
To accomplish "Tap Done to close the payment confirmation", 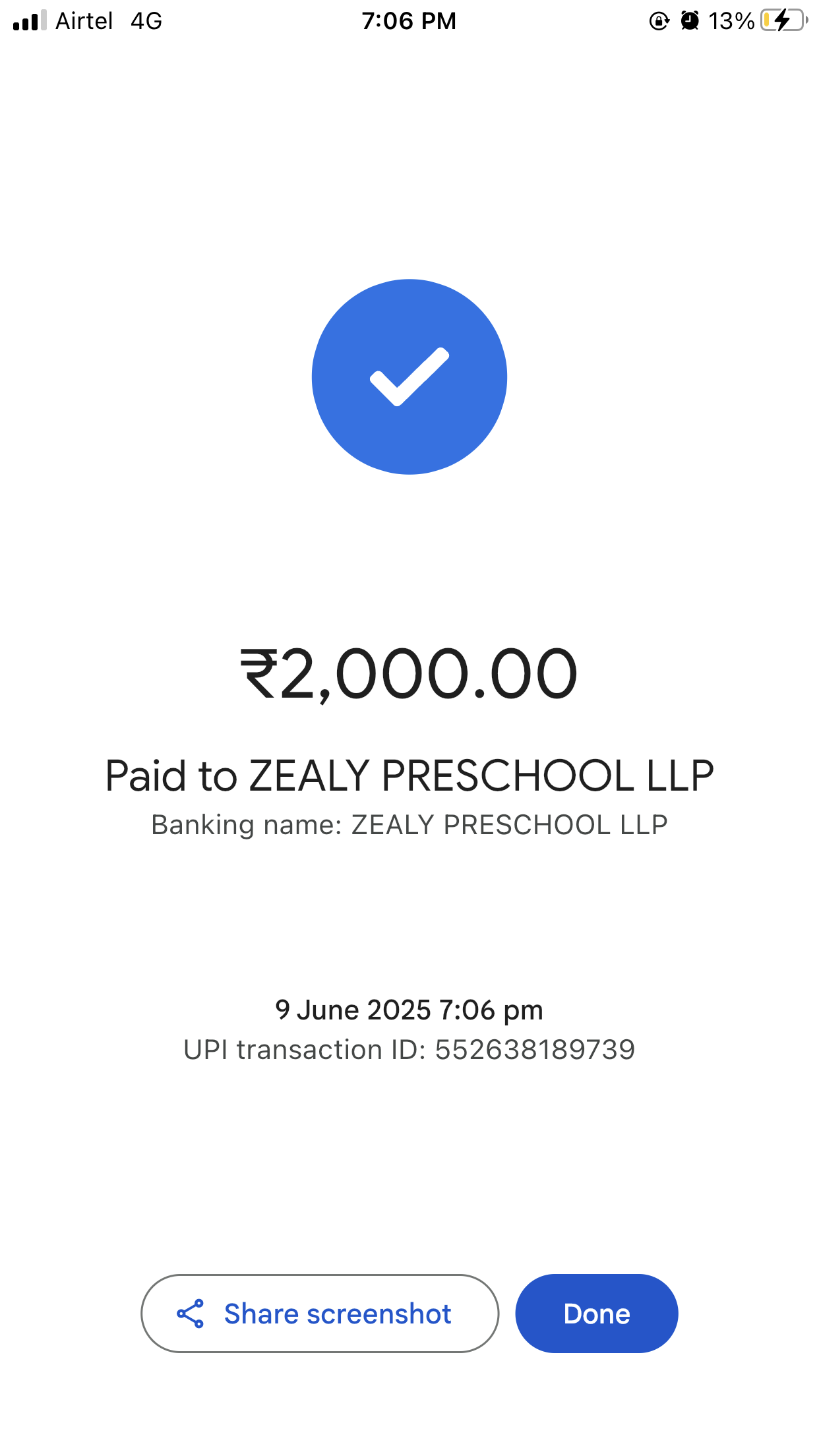I will pos(596,1314).
